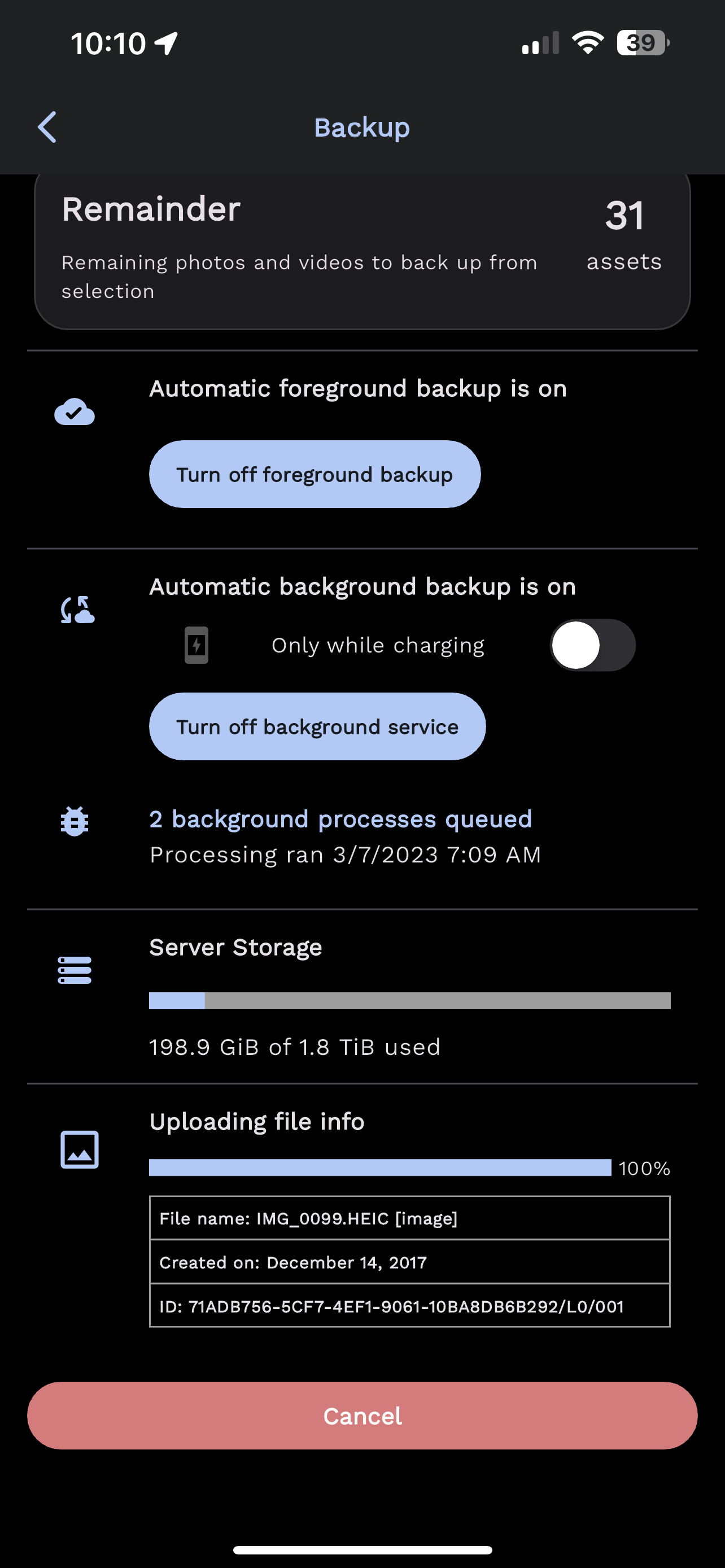Click the location arrow icon in status bar
This screenshot has height=1568, width=725.
click(164, 41)
